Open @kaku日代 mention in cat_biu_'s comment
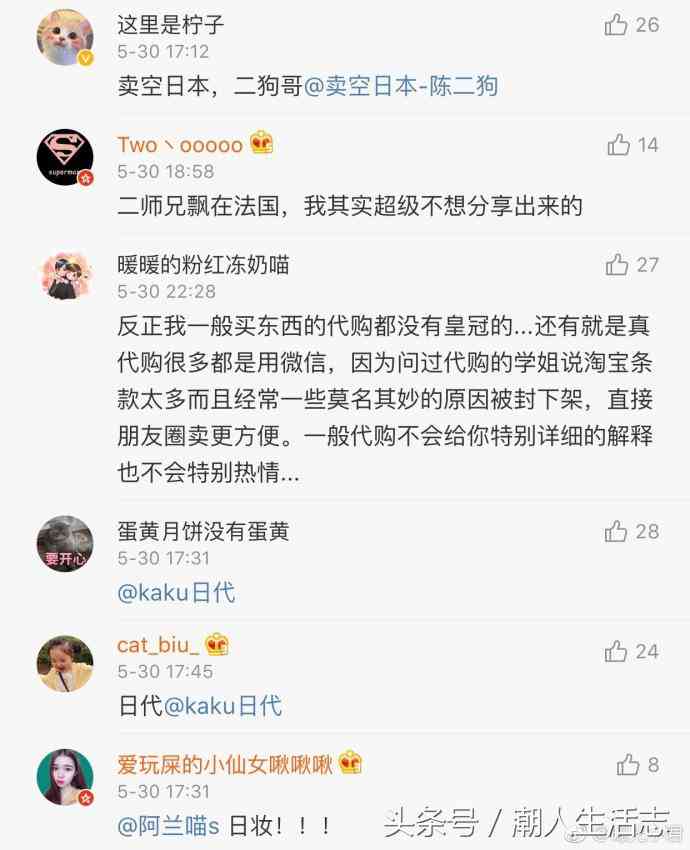The width and height of the screenshot is (690, 850). 223,706
